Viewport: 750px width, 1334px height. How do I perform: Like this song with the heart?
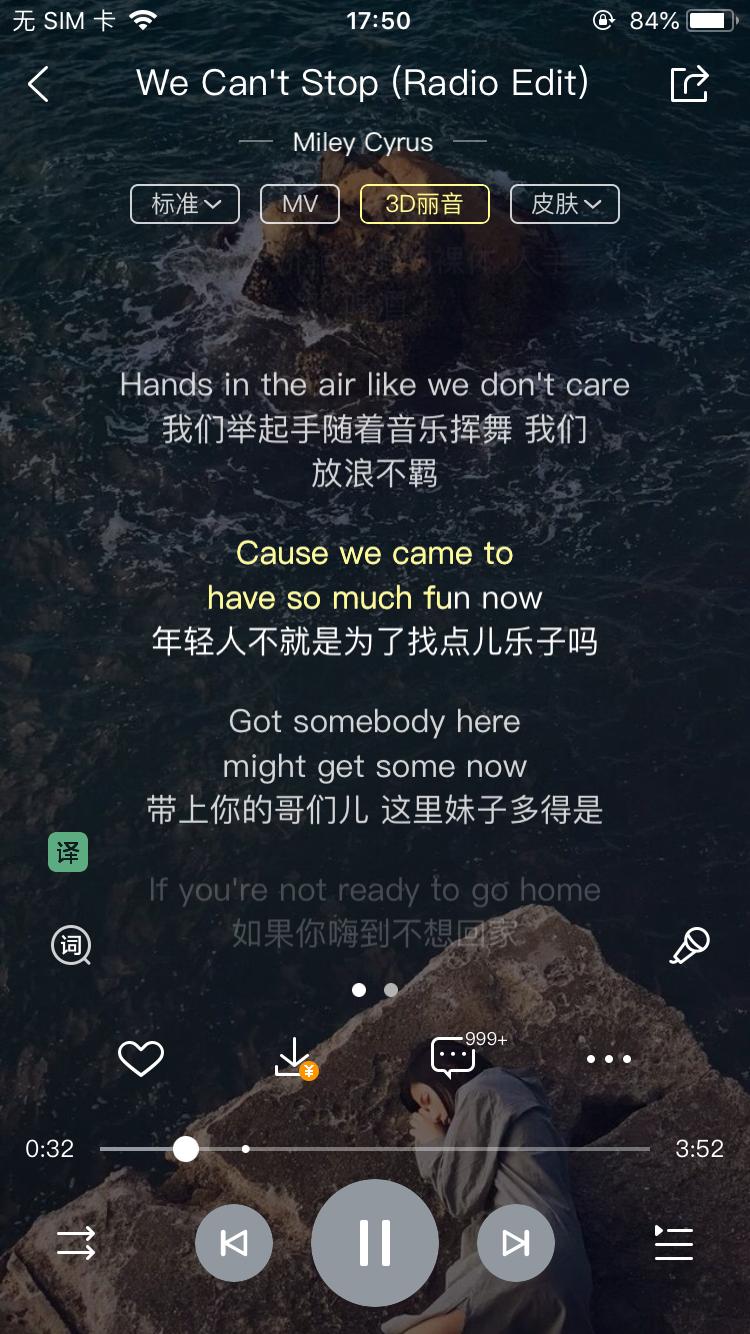click(x=141, y=1058)
